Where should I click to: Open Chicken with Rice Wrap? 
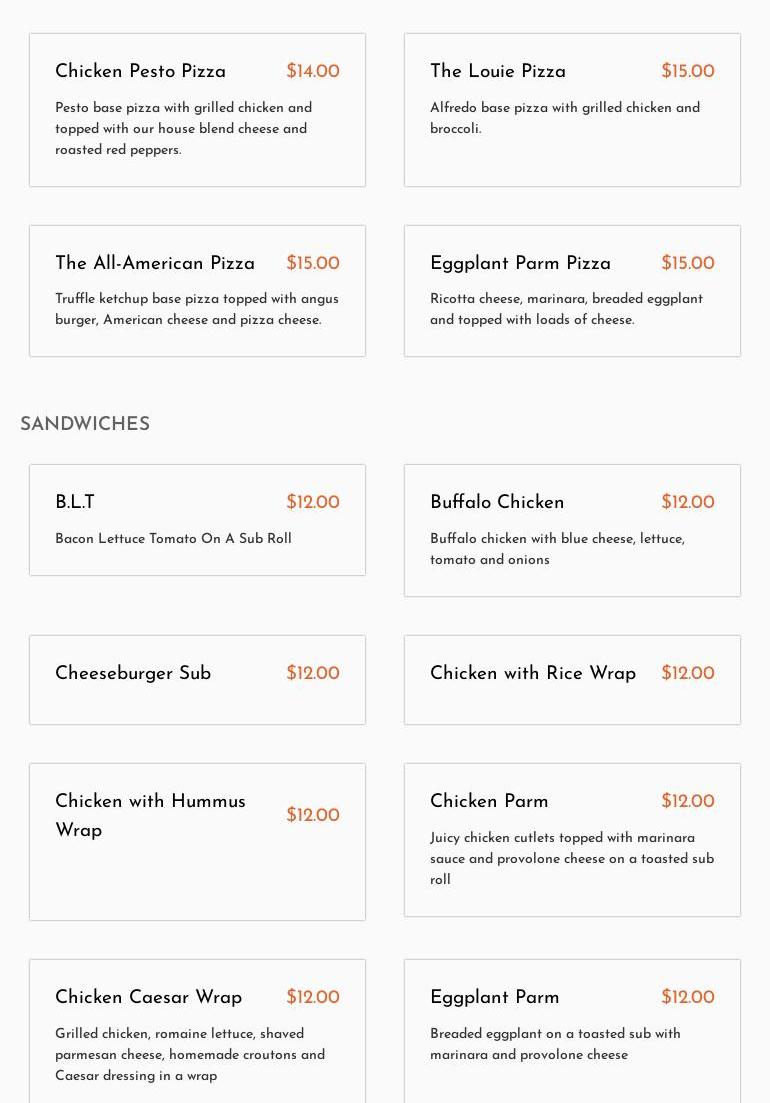(572, 680)
